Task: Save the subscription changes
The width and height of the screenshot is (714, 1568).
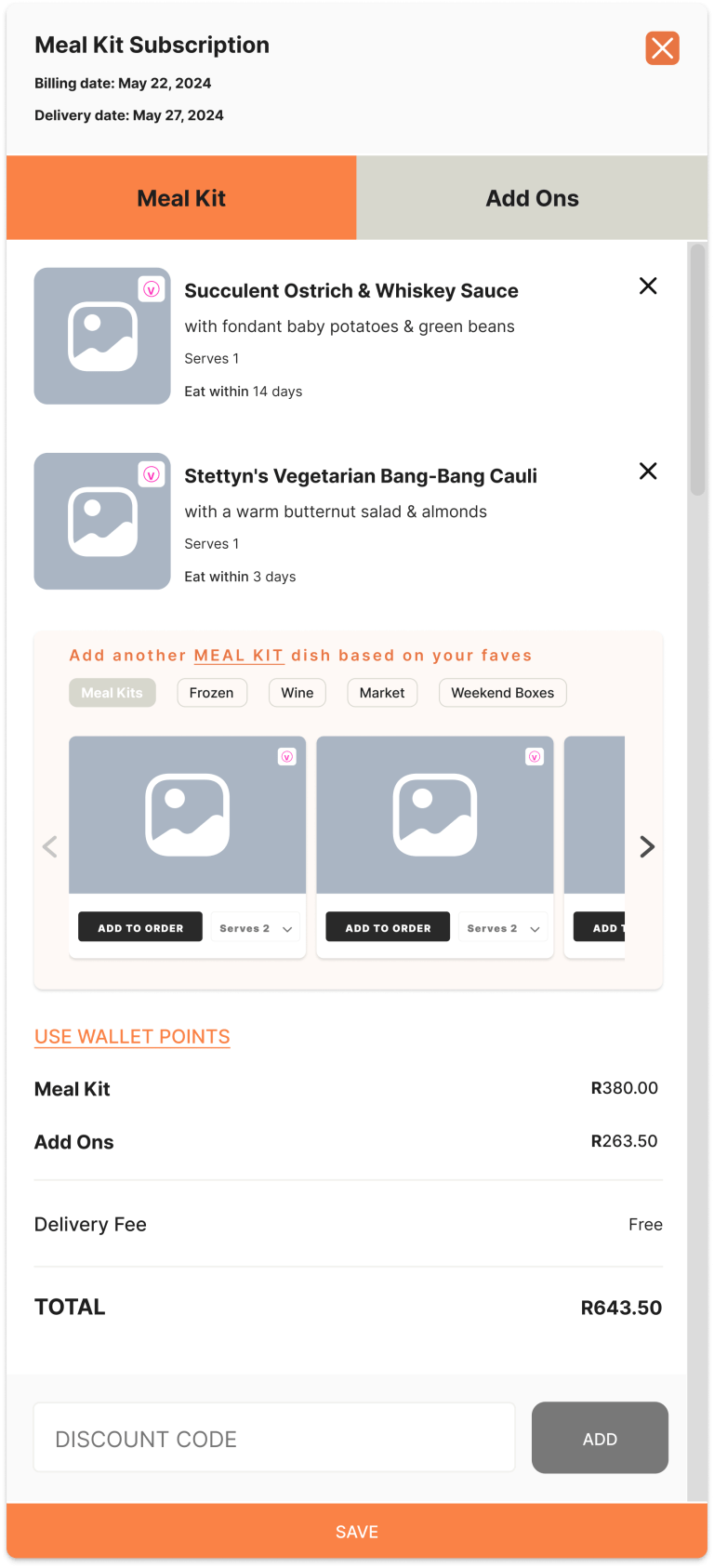Action: (x=357, y=1532)
